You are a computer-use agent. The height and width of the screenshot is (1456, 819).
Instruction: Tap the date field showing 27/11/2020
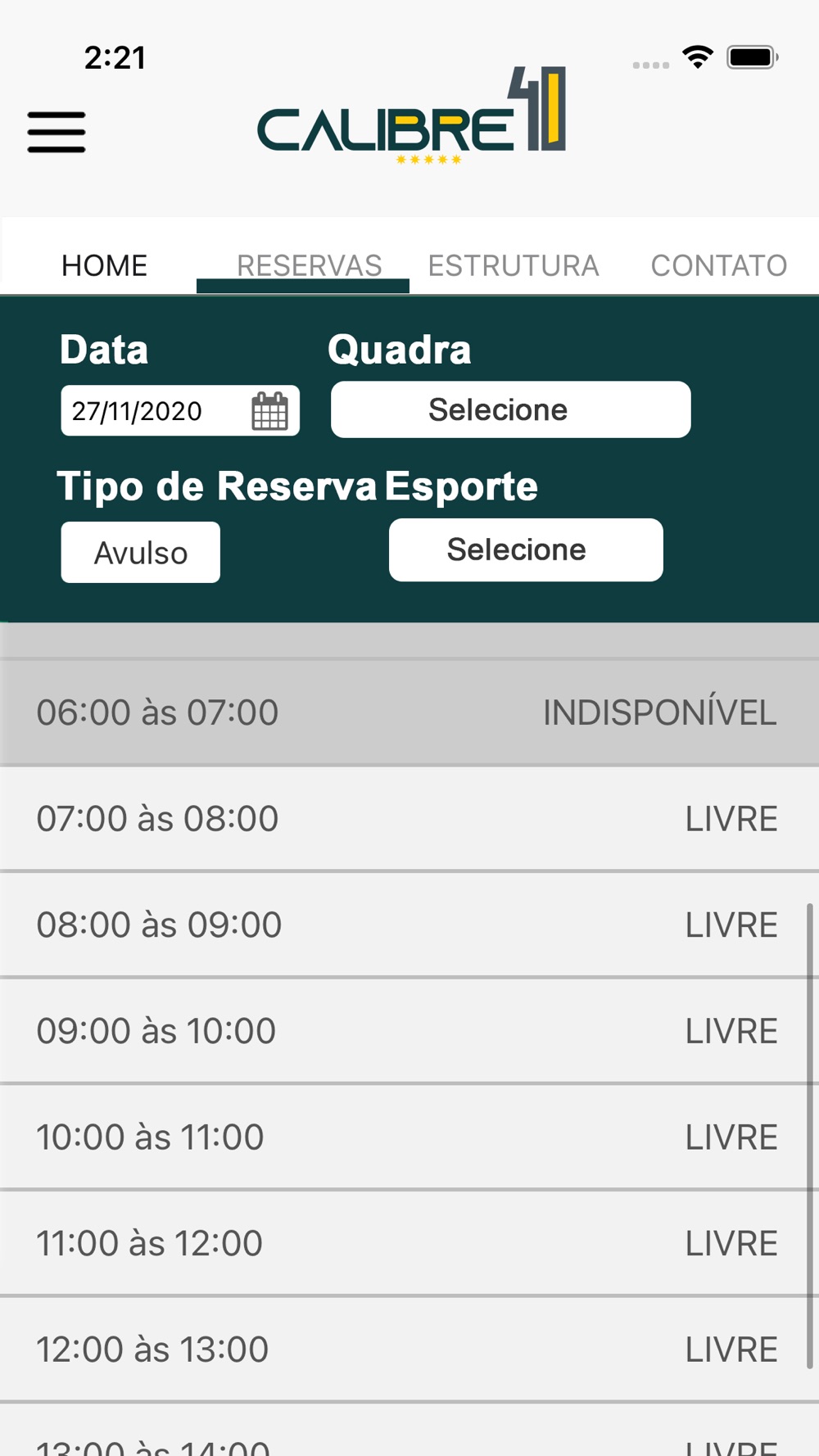[x=180, y=410]
